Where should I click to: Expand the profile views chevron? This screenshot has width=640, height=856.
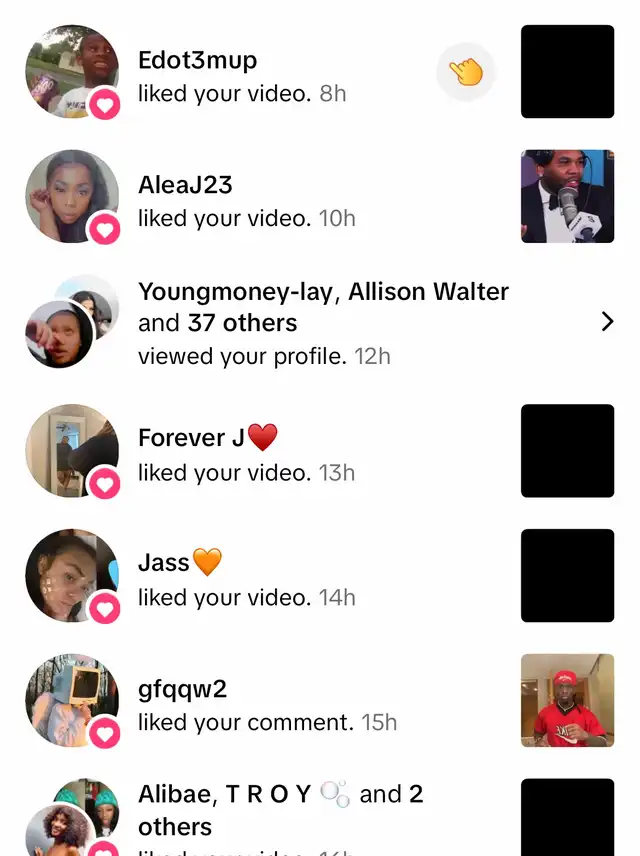coord(606,322)
